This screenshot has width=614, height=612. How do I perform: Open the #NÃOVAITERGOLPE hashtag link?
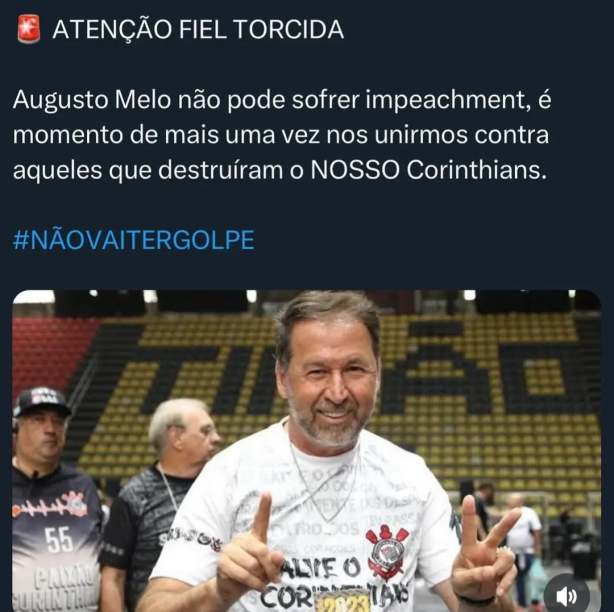click(134, 241)
